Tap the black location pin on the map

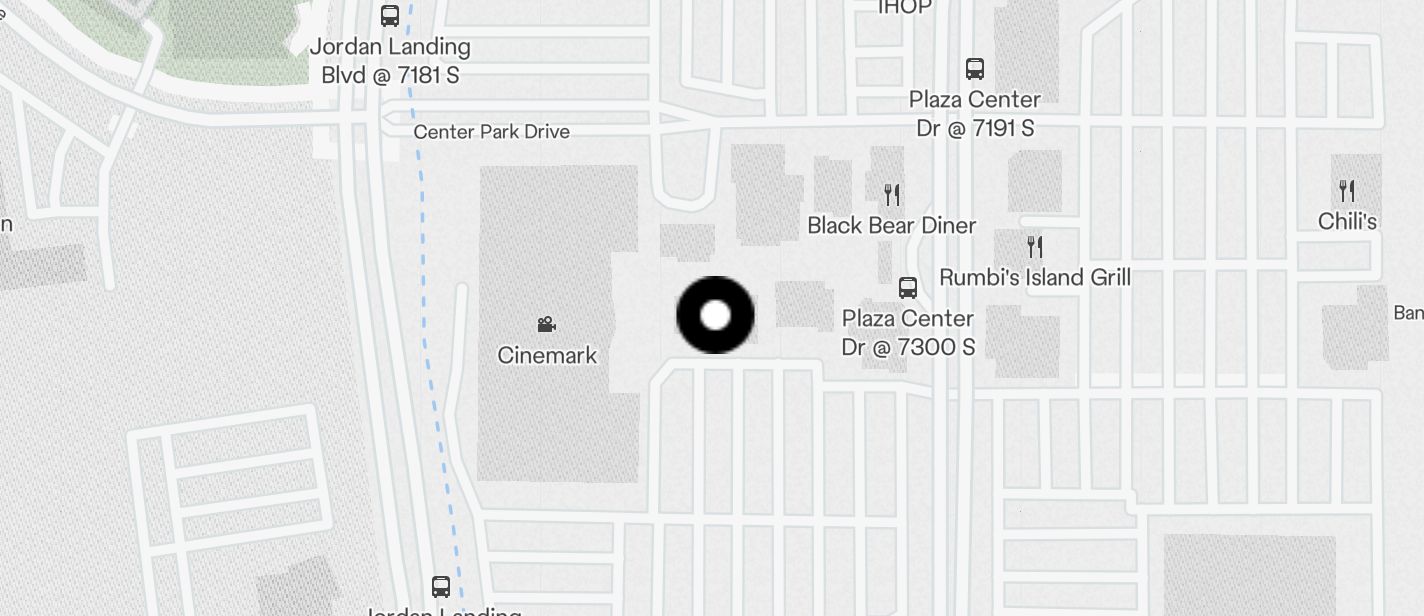[715, 315]
